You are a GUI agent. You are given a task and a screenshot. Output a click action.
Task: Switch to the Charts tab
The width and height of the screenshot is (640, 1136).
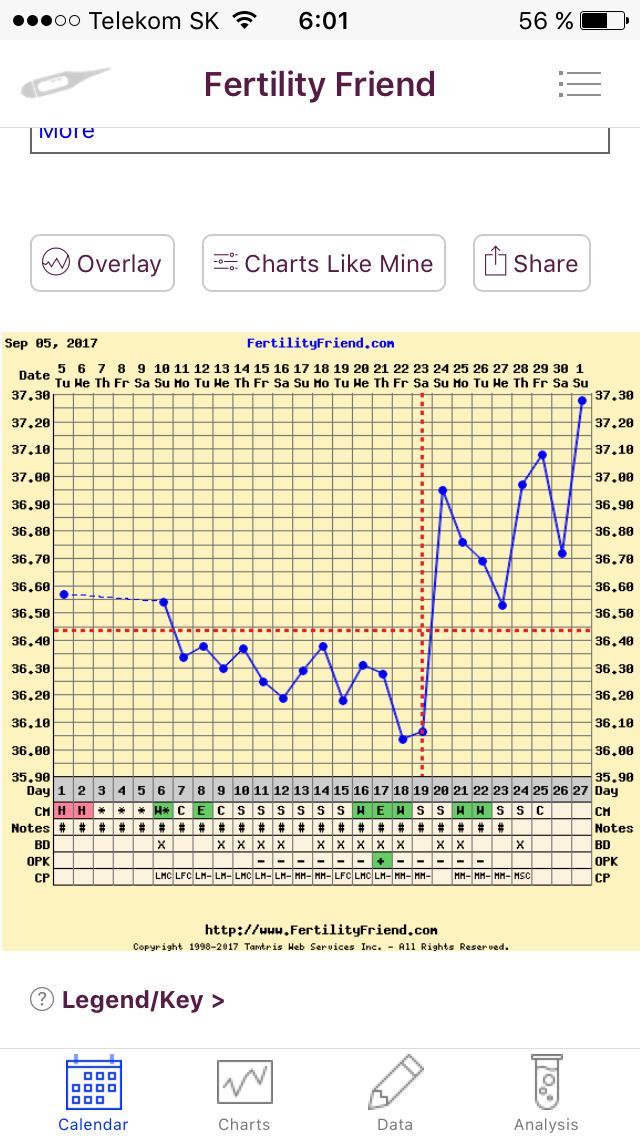point(244,1093)
